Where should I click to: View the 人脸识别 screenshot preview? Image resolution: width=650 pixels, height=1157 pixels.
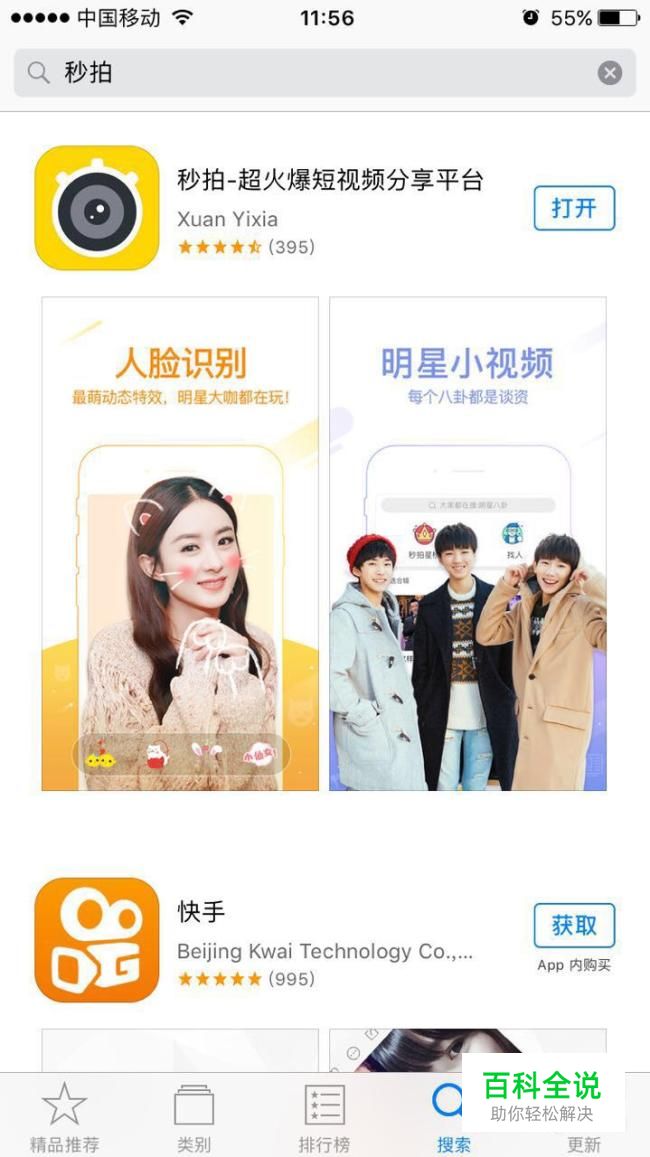pyautogui.click(x=180, y=544)
